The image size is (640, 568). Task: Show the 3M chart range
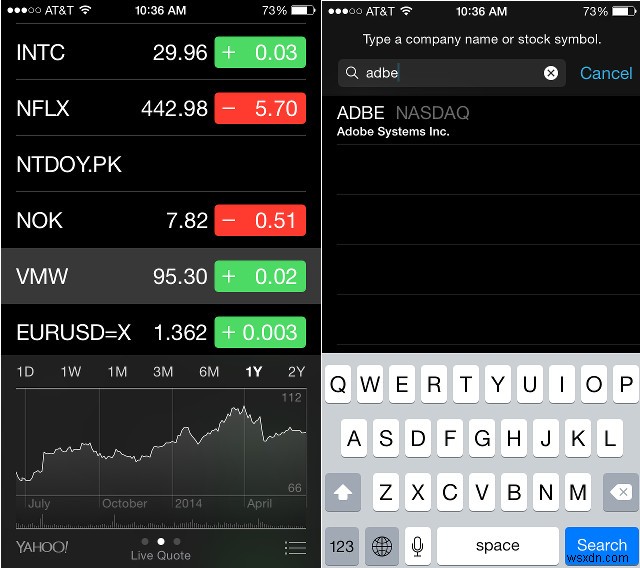point(162,372)
